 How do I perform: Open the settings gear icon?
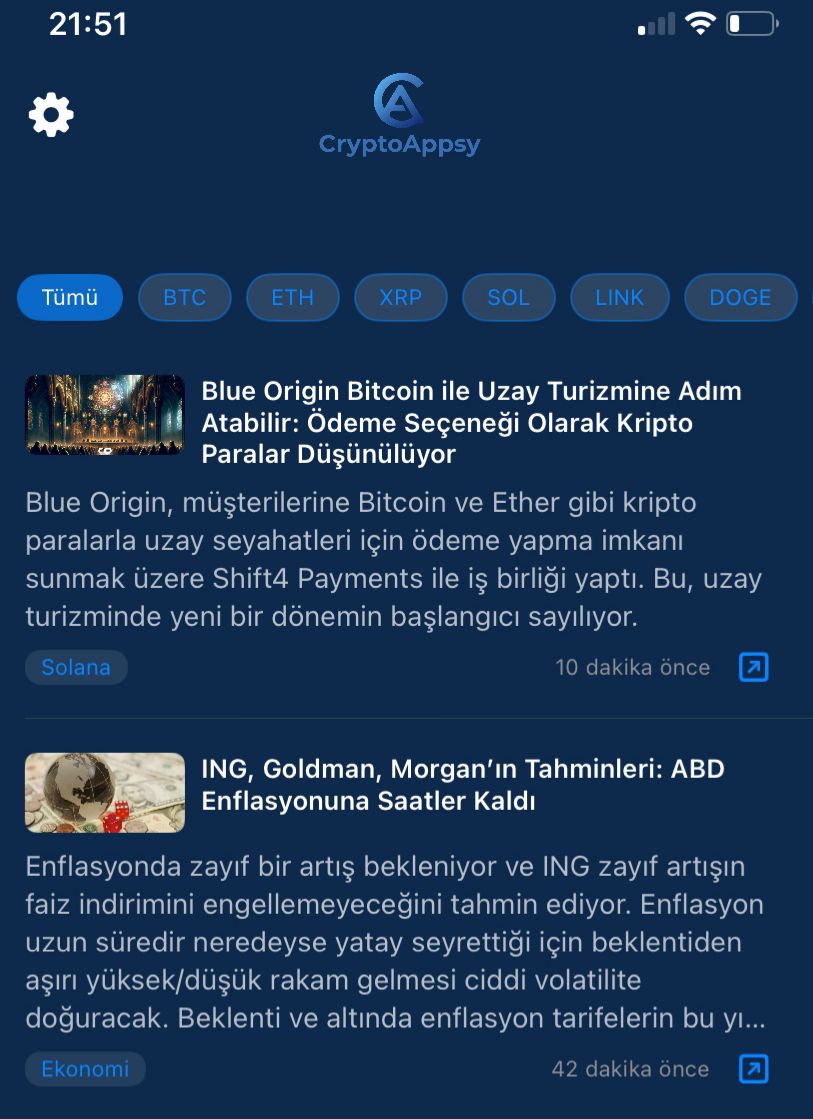51,115
